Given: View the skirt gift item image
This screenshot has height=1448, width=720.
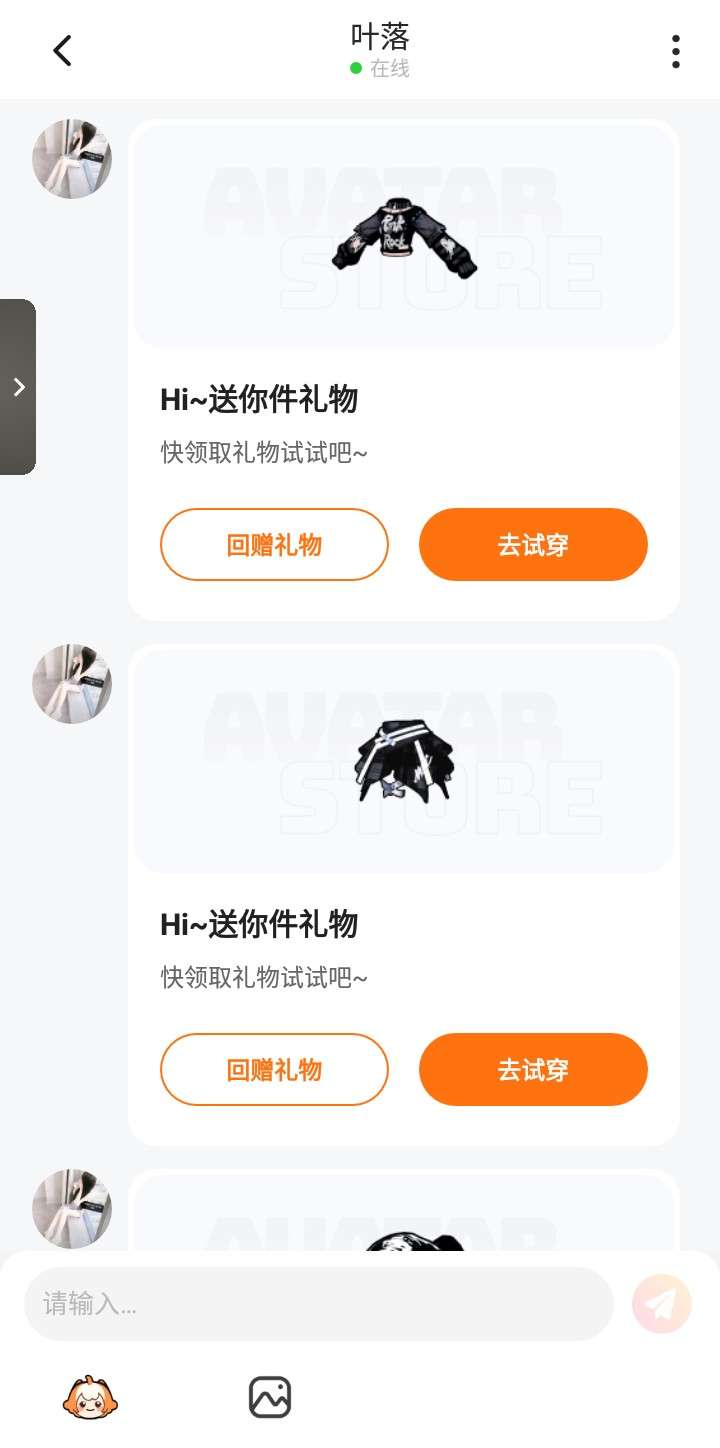Looking at the screenshot, I should (x=404, y=762).
